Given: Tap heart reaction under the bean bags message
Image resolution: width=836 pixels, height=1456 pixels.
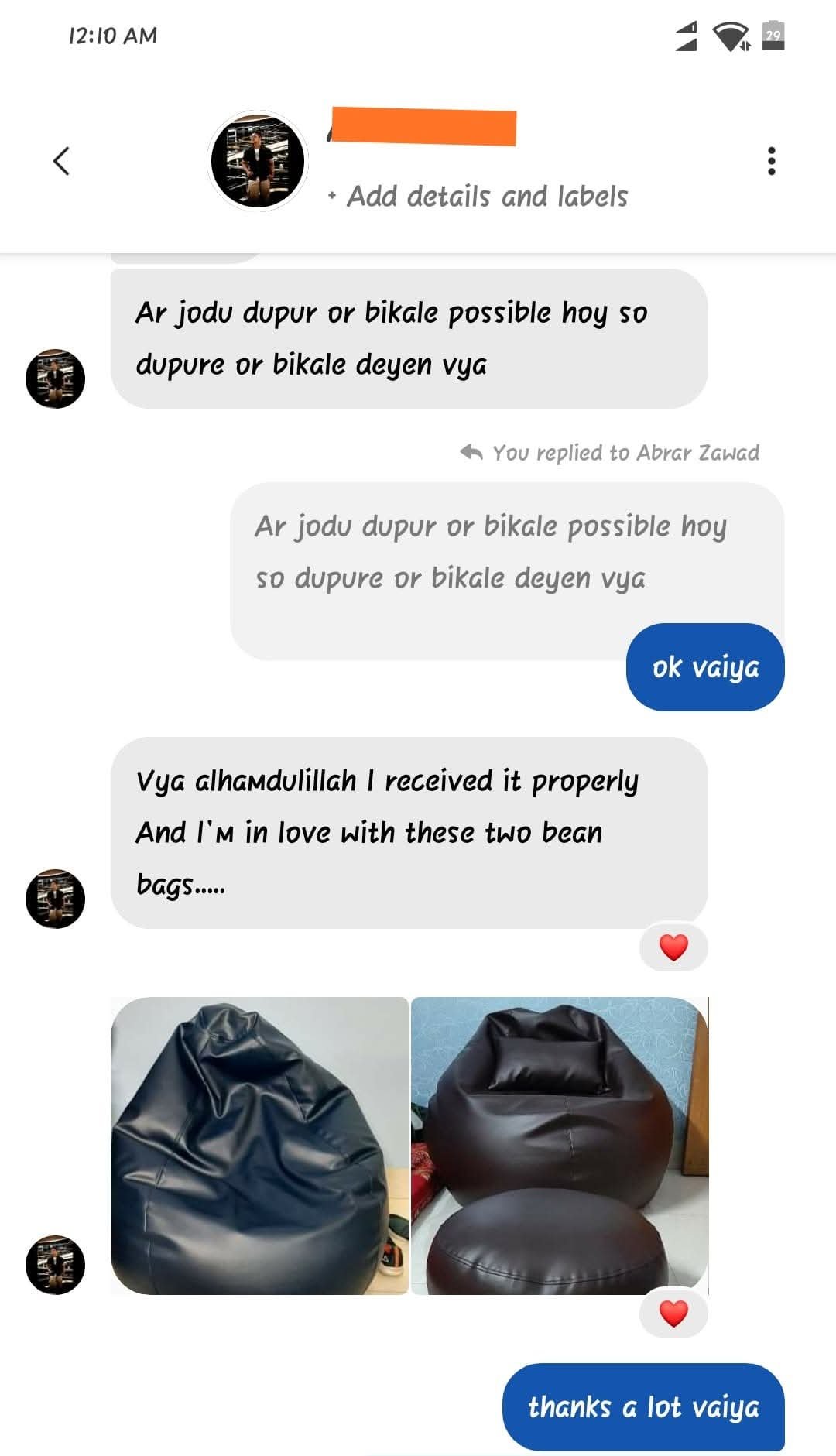Looking at the screenshot, I should point(673,947).
